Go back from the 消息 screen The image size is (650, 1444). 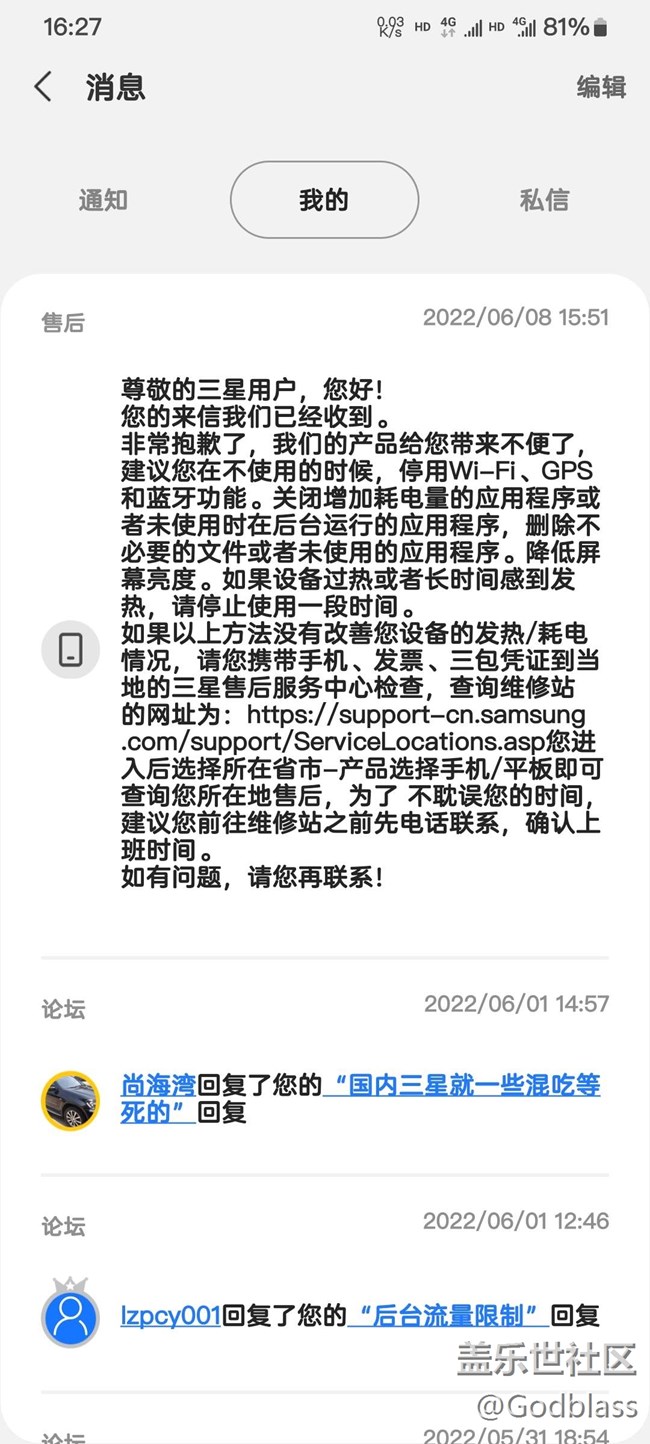coord(42,87)
